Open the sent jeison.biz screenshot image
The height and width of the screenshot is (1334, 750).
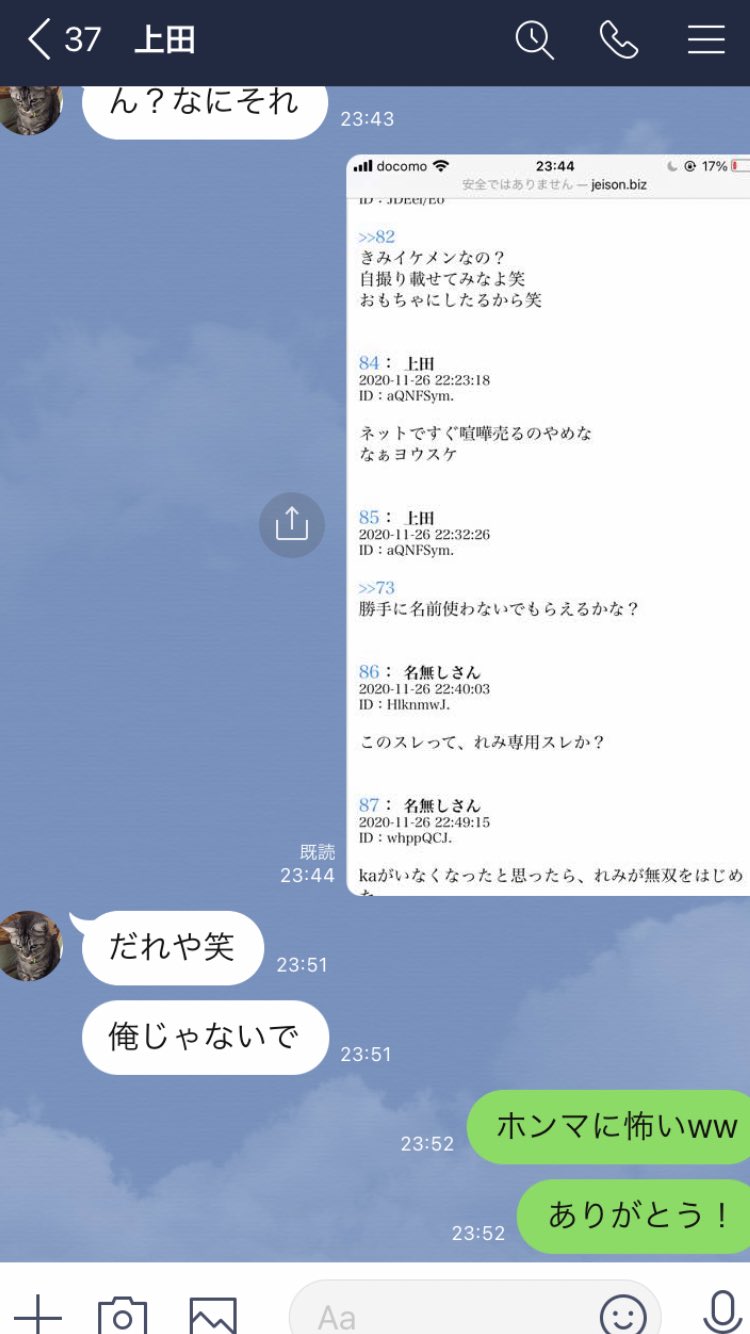point(548,524)
